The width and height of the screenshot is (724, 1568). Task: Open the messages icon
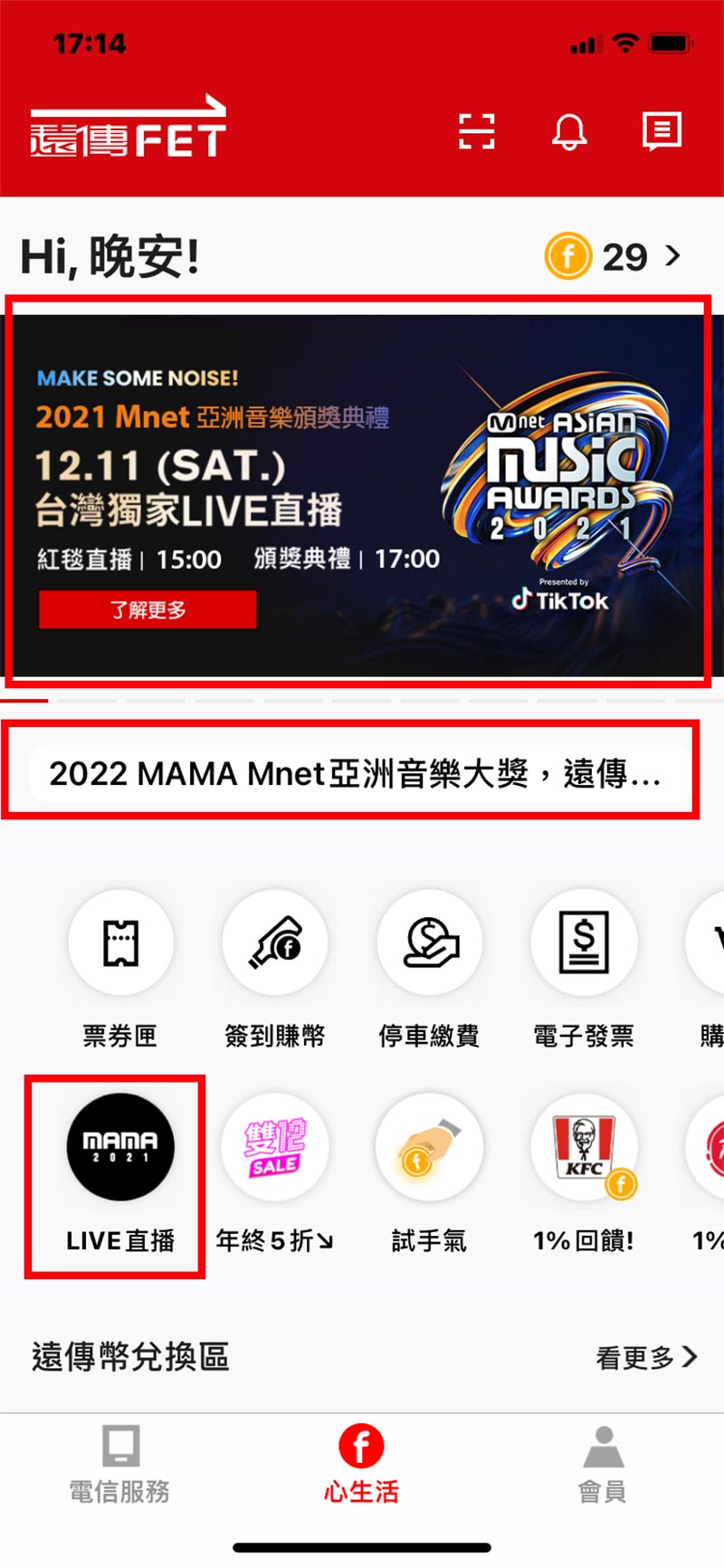pos(662,131)
